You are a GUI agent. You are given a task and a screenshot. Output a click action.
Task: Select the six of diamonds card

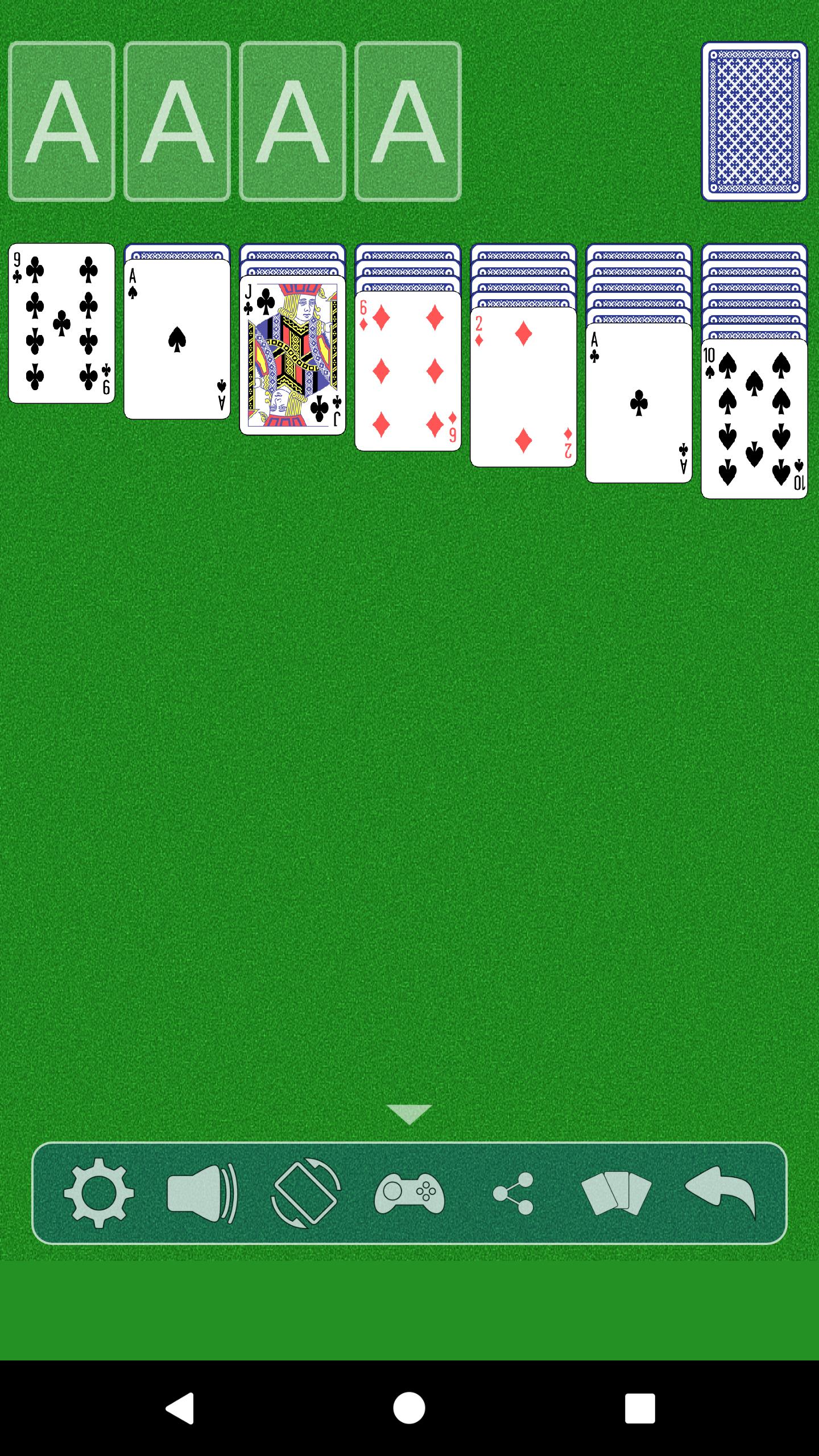[408, 371]
